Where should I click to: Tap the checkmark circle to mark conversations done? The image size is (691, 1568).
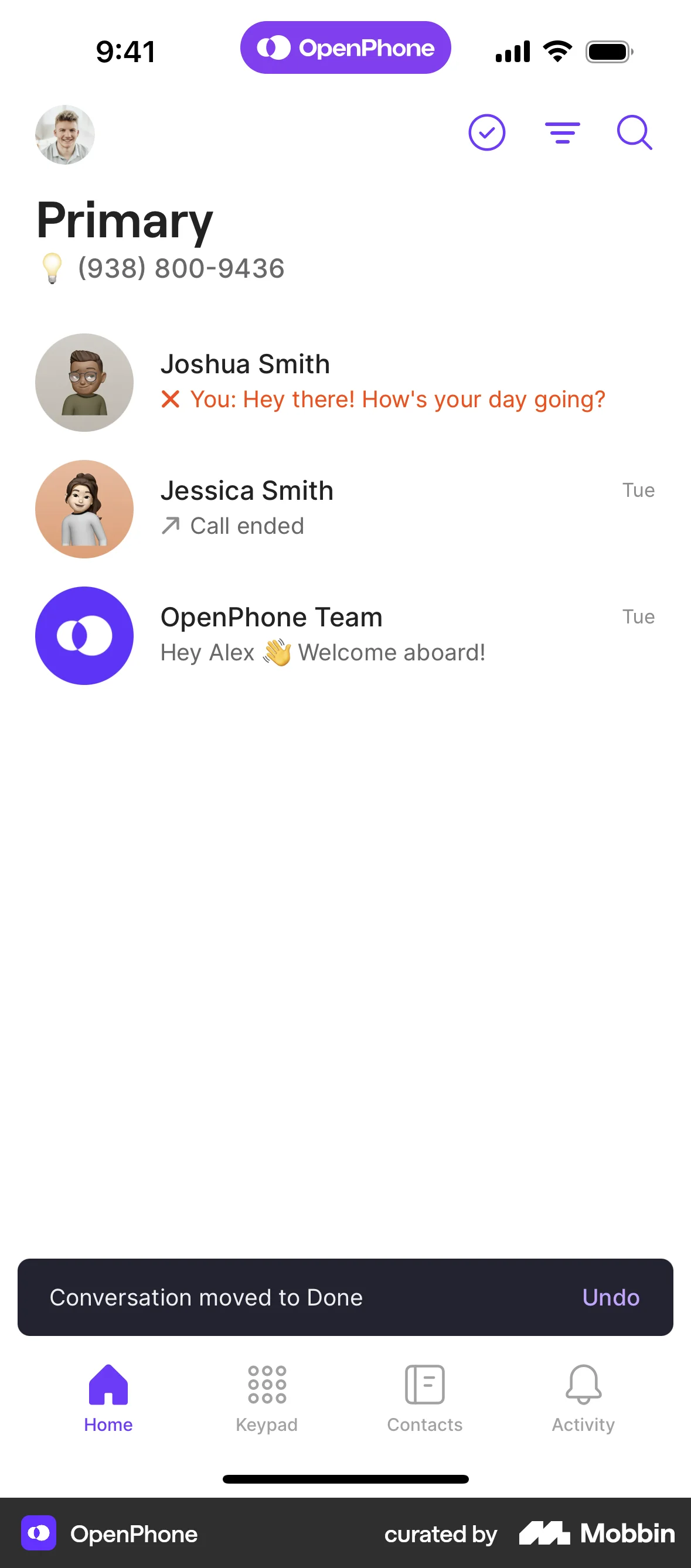[487, 132]
